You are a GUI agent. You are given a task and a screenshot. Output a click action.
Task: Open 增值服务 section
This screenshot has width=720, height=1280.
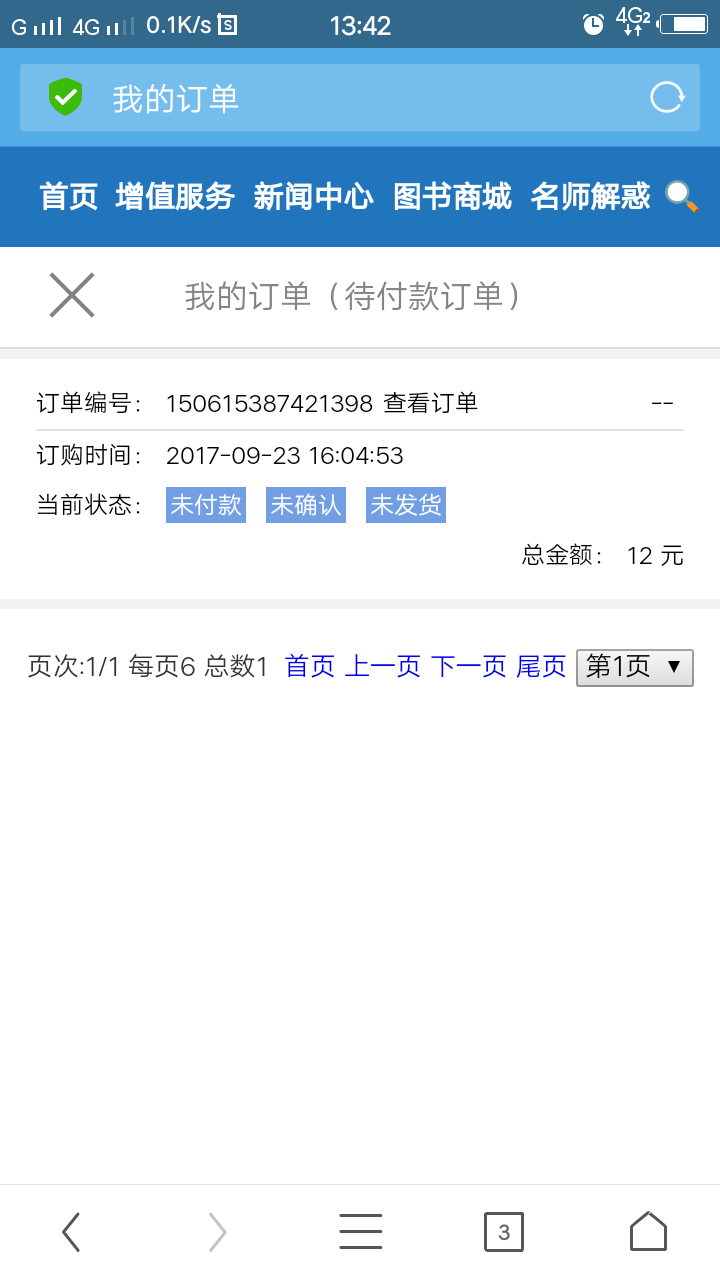click(175, 196)
